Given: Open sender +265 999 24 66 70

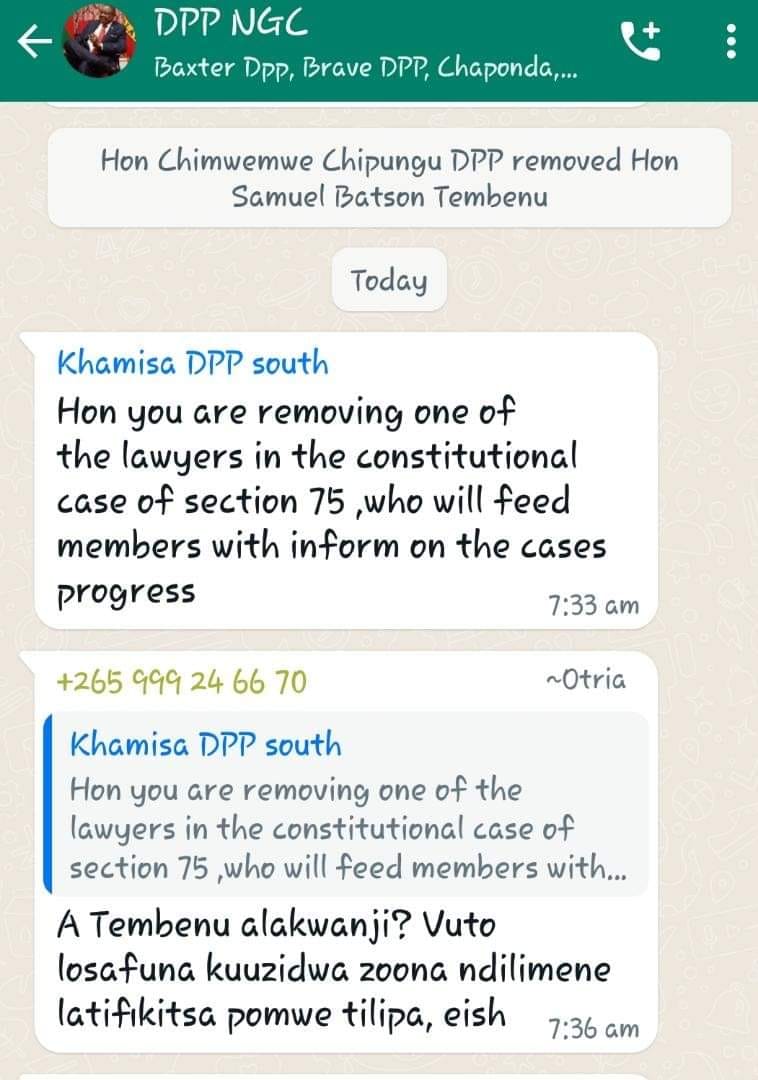Looking at the screenshot, I should pos(182,682).
